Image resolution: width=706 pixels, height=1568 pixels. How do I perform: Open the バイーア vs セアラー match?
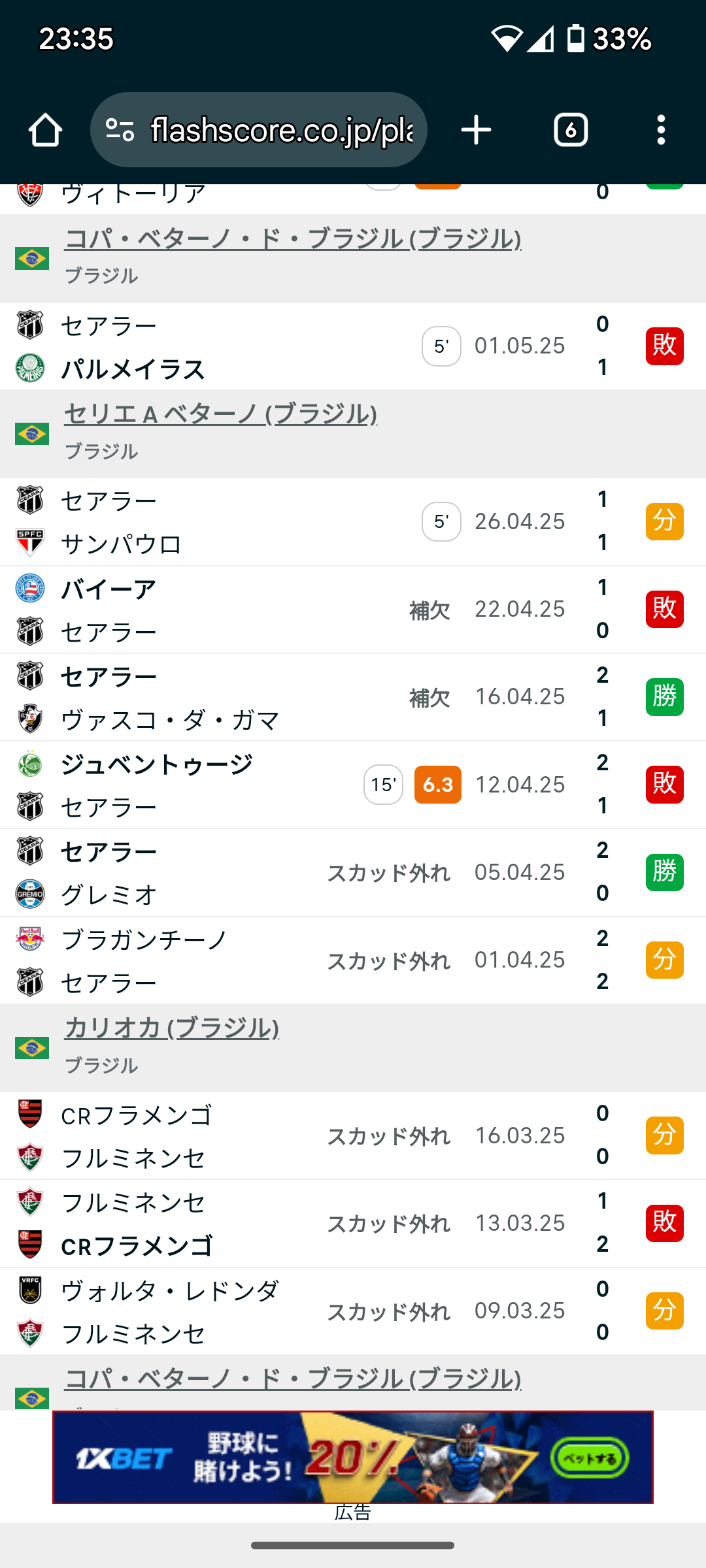353,610
